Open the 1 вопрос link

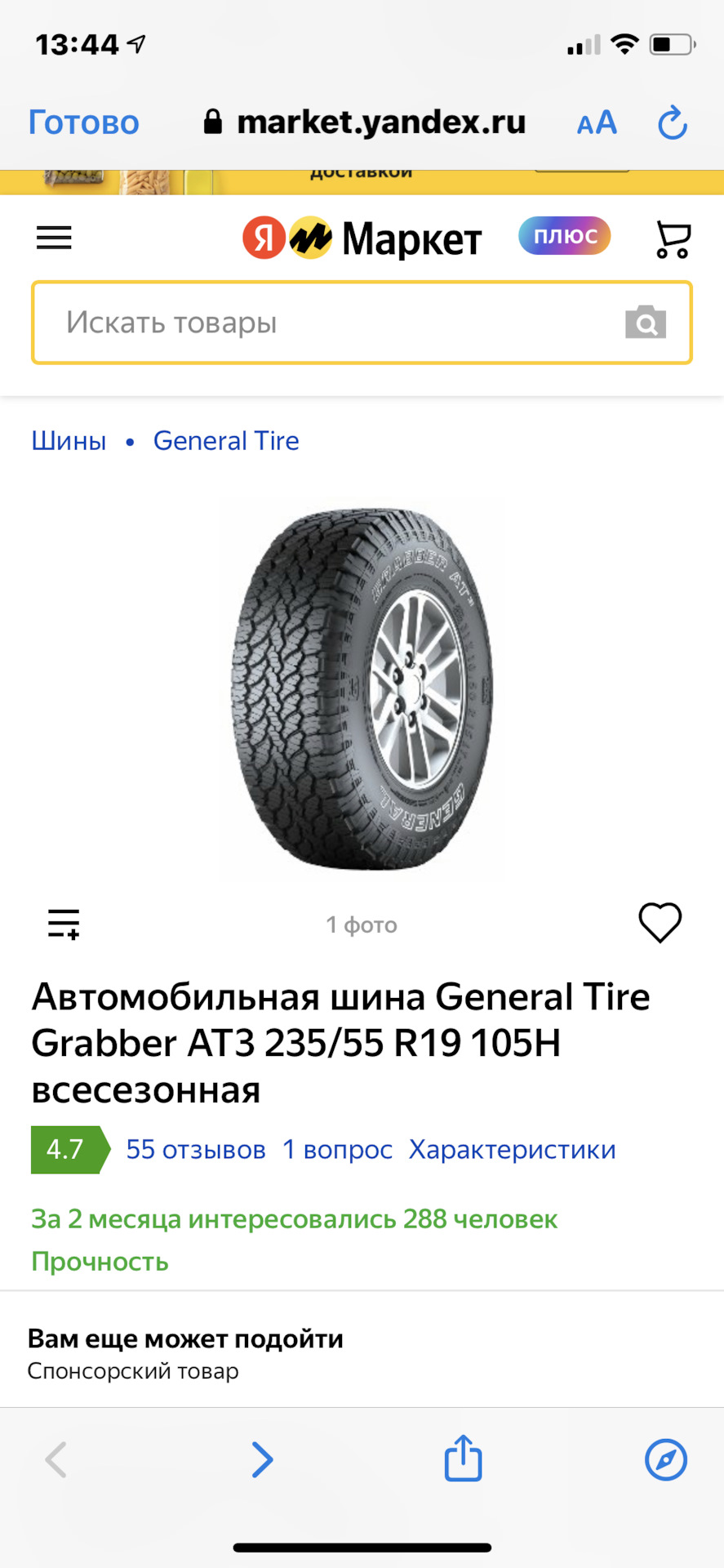[x=337, y=1150]
